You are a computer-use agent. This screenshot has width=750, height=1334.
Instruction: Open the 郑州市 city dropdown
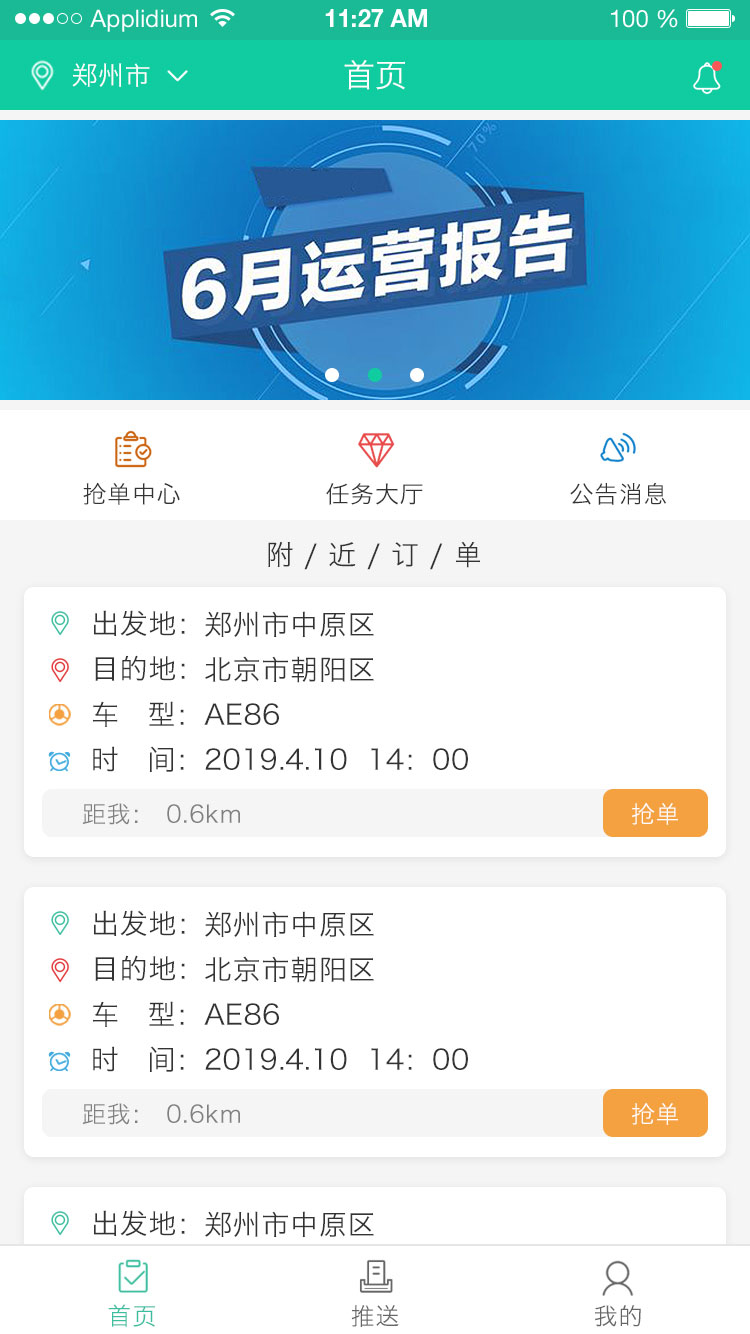[x=110, y=76]
